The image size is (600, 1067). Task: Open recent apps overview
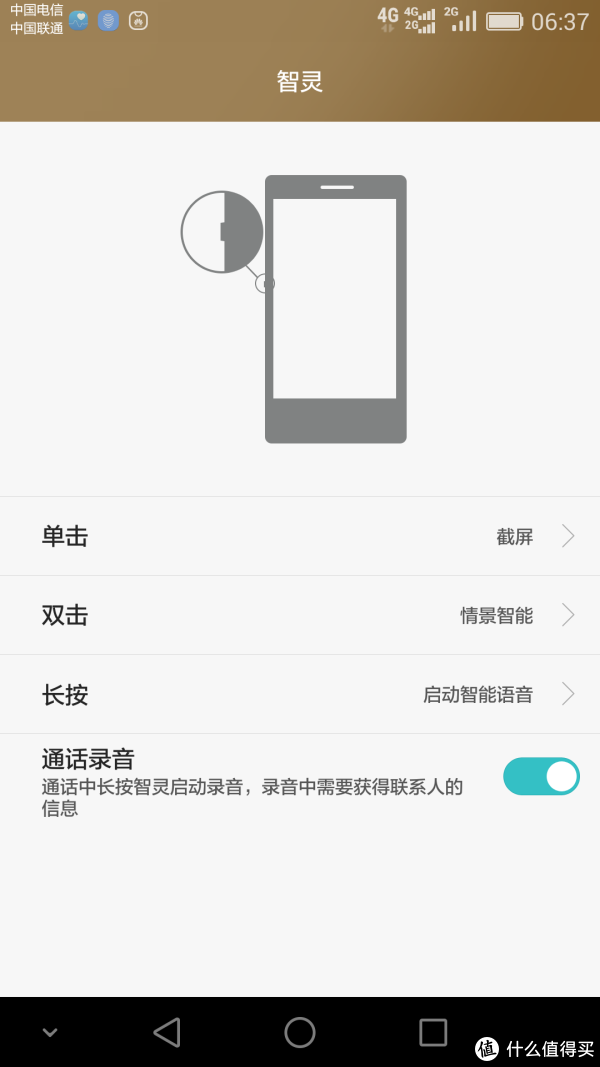click(433, 1032)
